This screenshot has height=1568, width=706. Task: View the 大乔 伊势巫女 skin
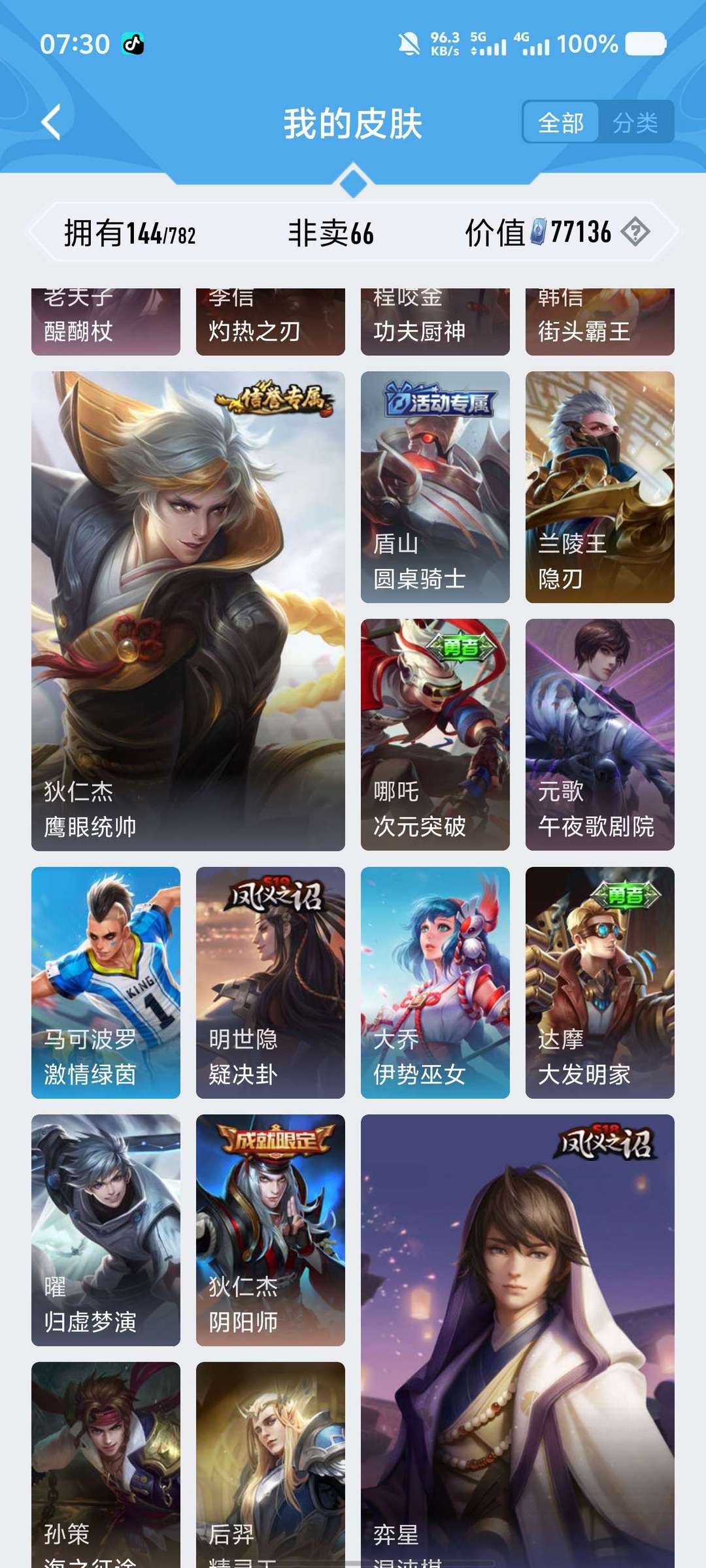pos(435,982)
